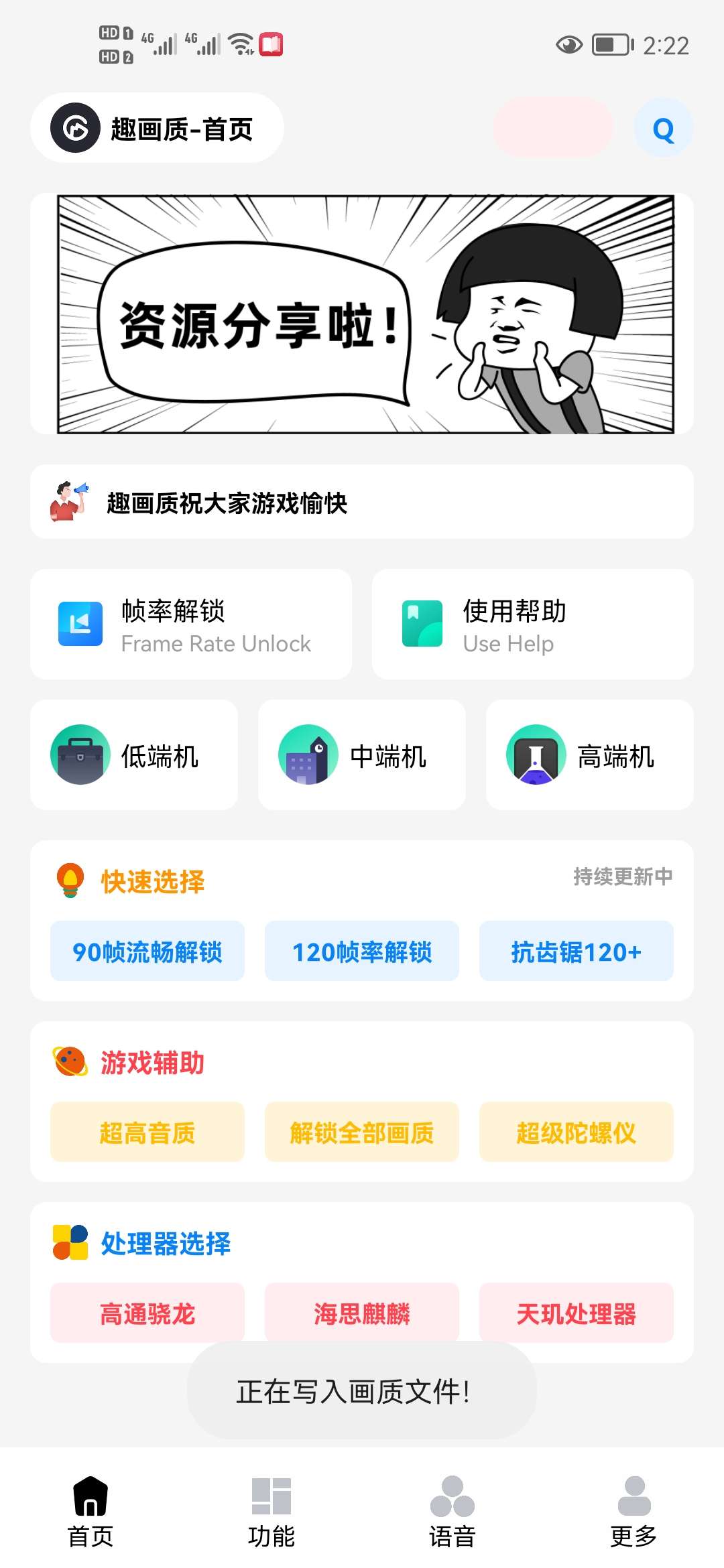724x1568 pixels.
Task: Tap the 抗齿锯120+ button
Action: pos(576,951)
